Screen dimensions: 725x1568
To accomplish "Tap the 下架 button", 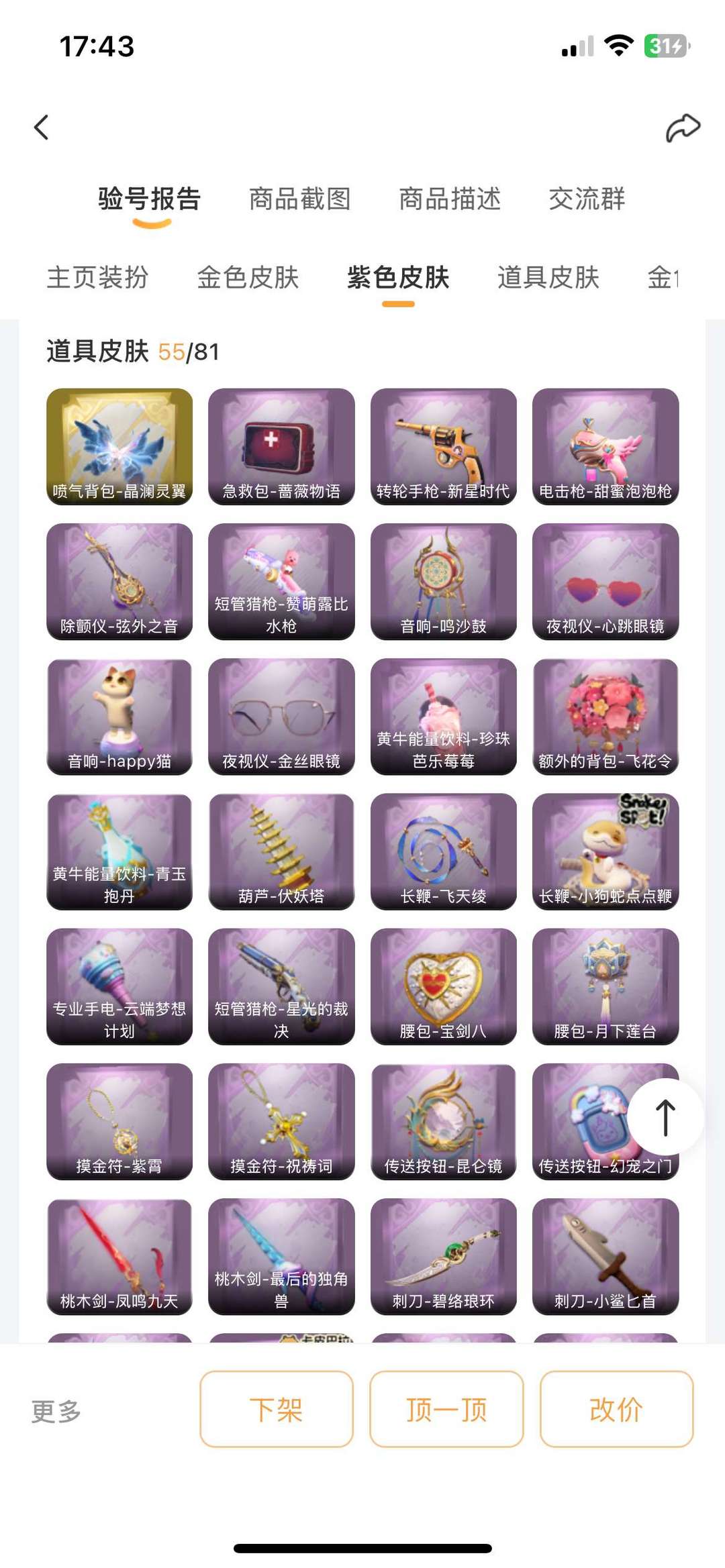I will pos(276,1409).
